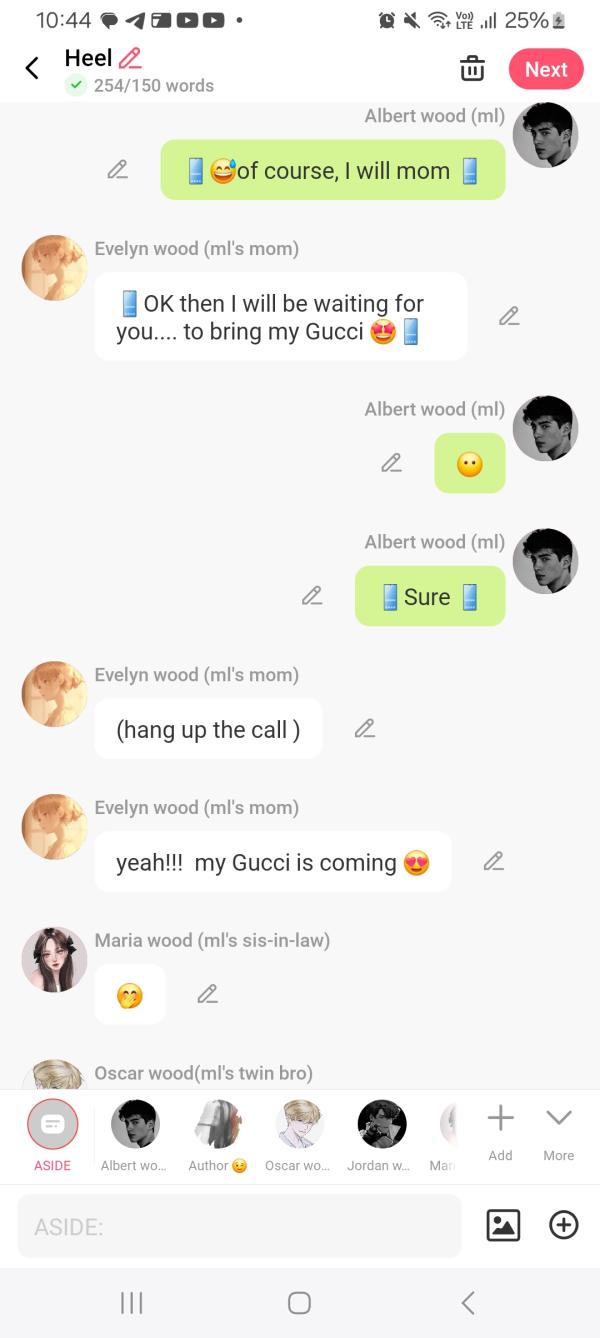
Task: Edit Maria wood's emoji message
Action: pyautogui.click(x=207, y=994)
